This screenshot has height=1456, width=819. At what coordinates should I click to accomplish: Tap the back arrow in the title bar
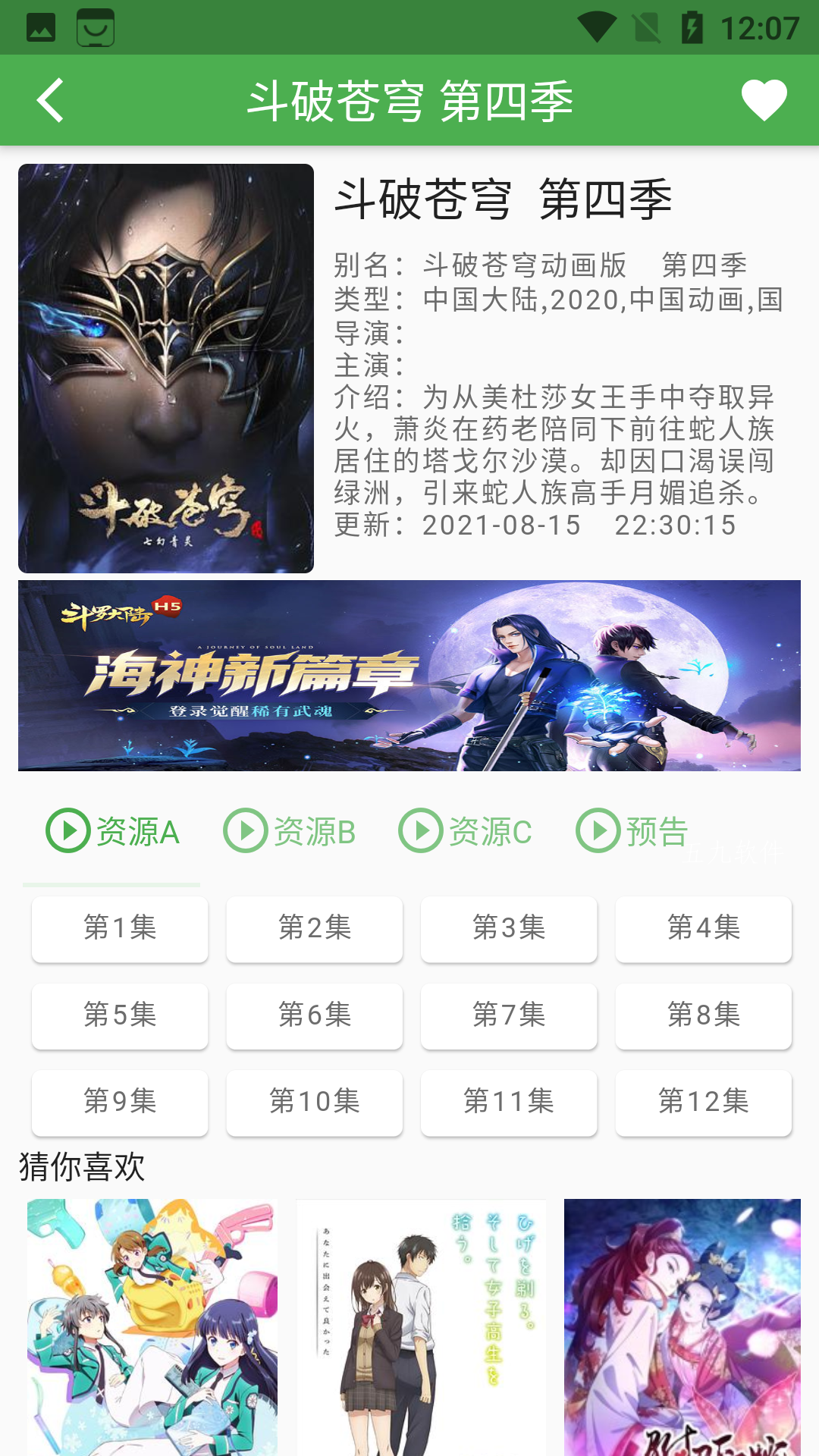tap(50, 99)
